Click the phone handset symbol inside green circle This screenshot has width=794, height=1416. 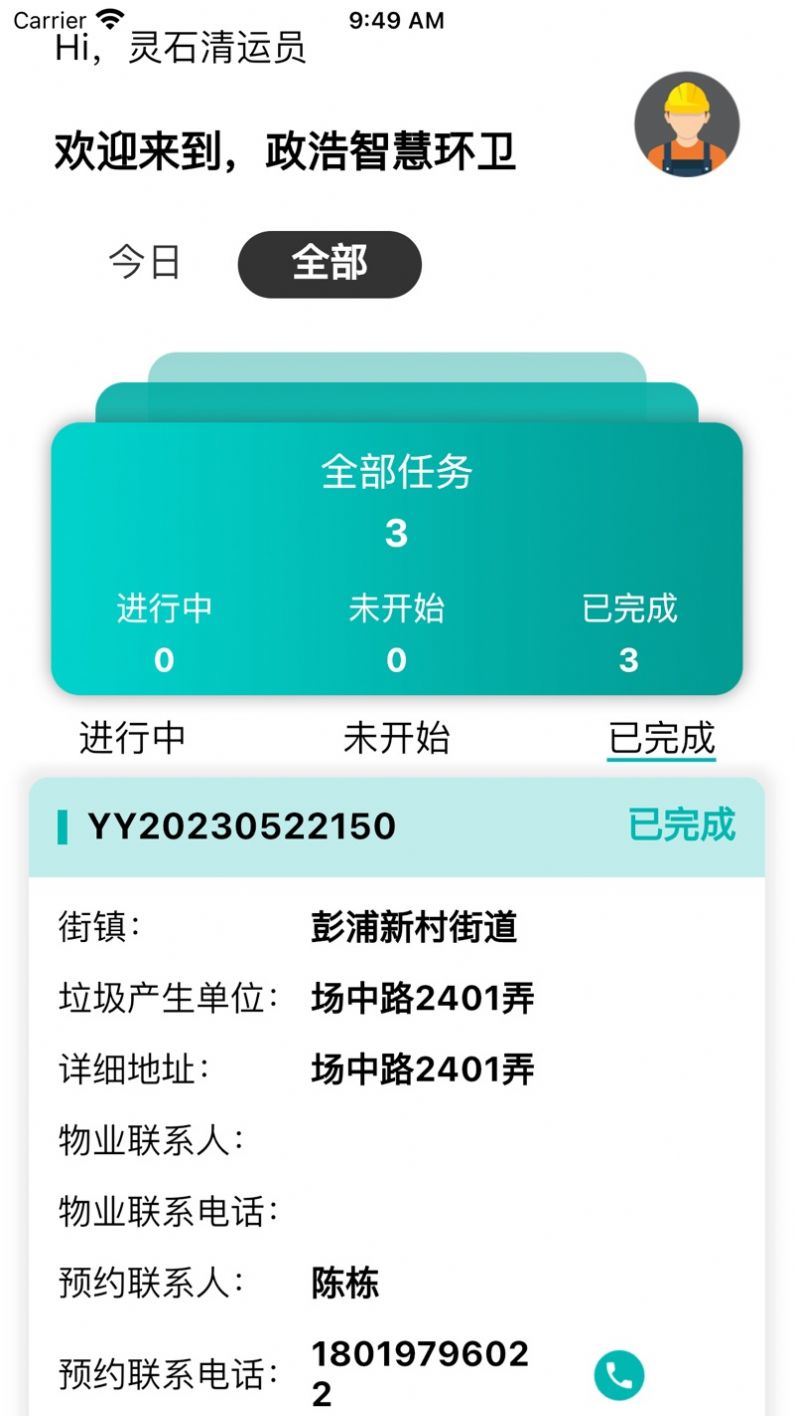point(618,1374)
